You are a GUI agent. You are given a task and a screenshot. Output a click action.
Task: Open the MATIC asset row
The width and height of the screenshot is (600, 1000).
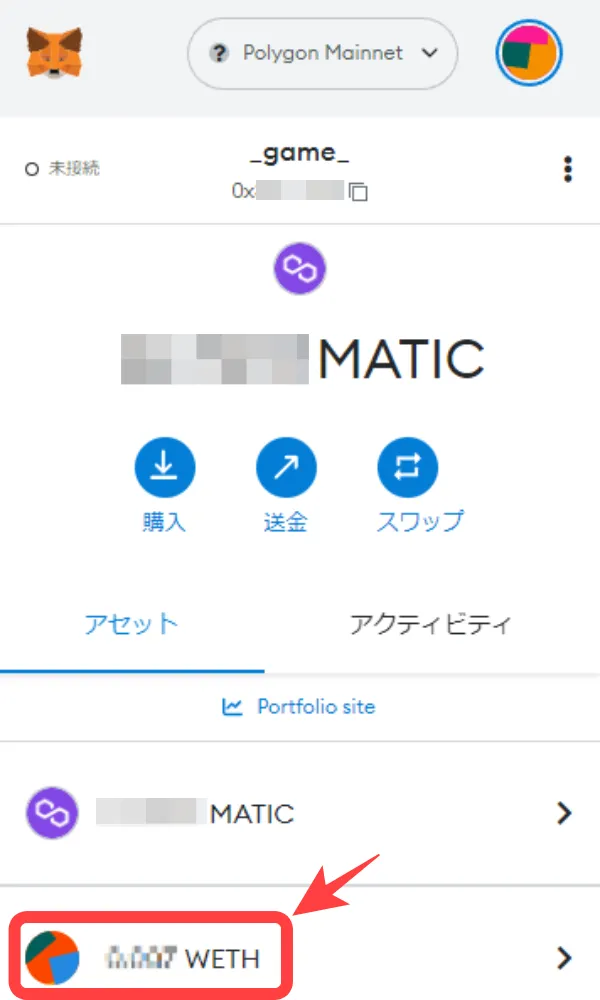300,813
